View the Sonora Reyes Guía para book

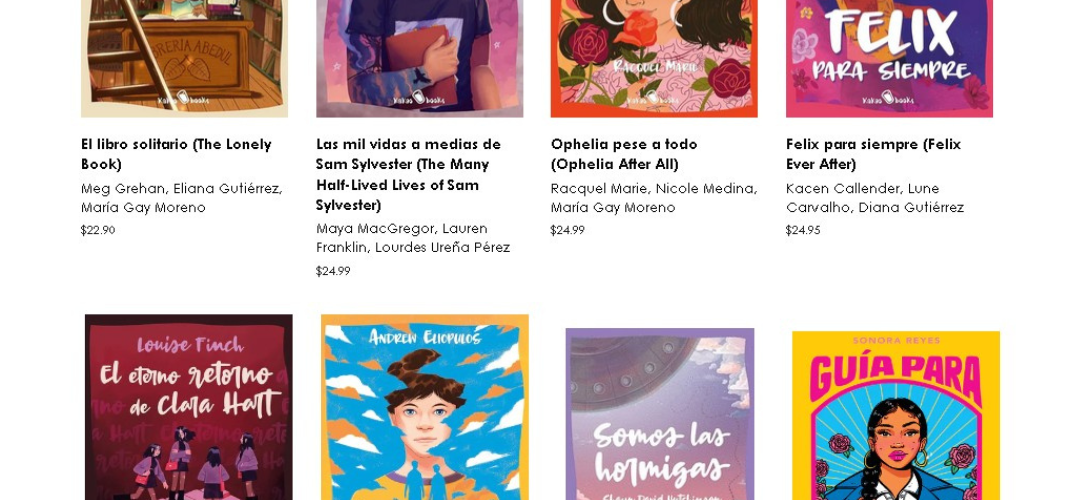[895, 415]
